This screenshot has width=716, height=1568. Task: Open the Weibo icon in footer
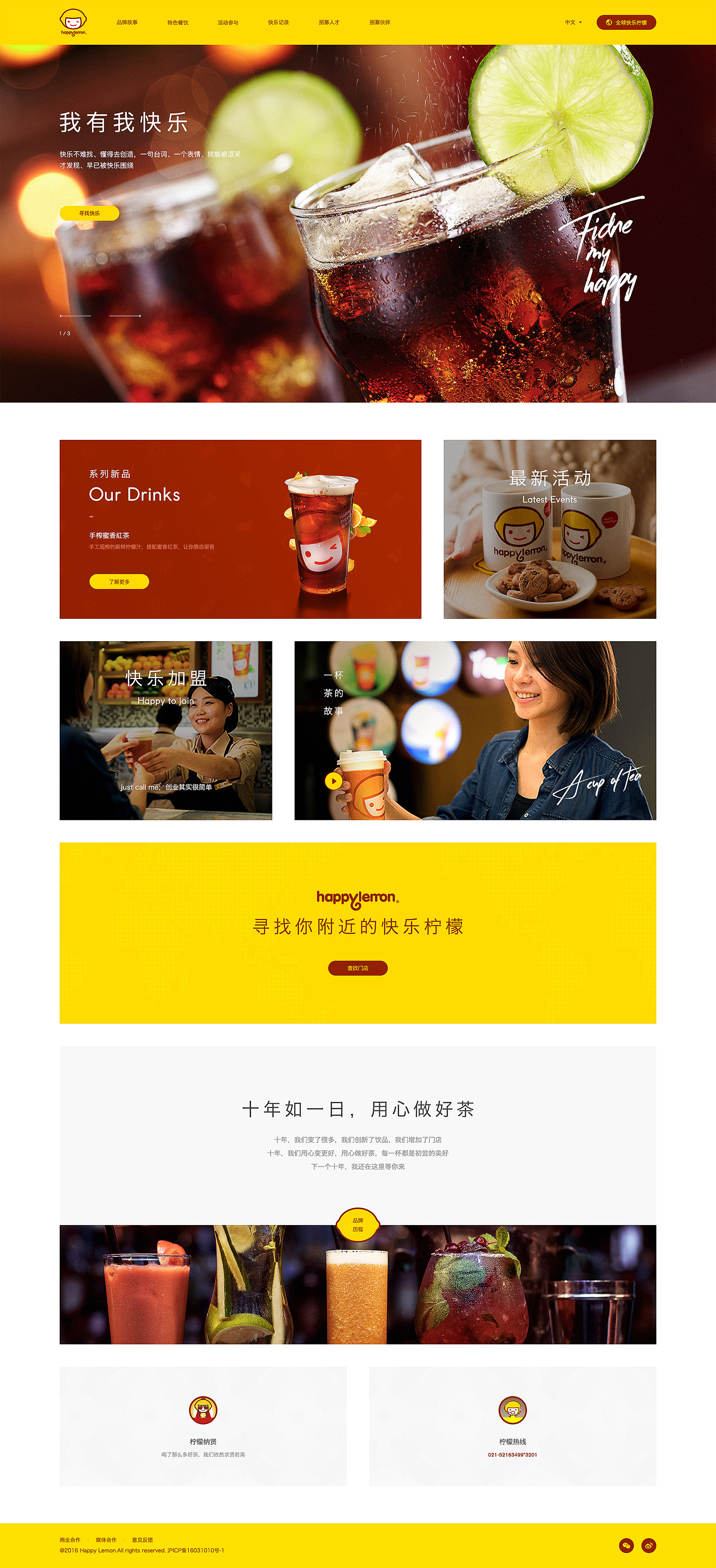tap(648, 1545)
